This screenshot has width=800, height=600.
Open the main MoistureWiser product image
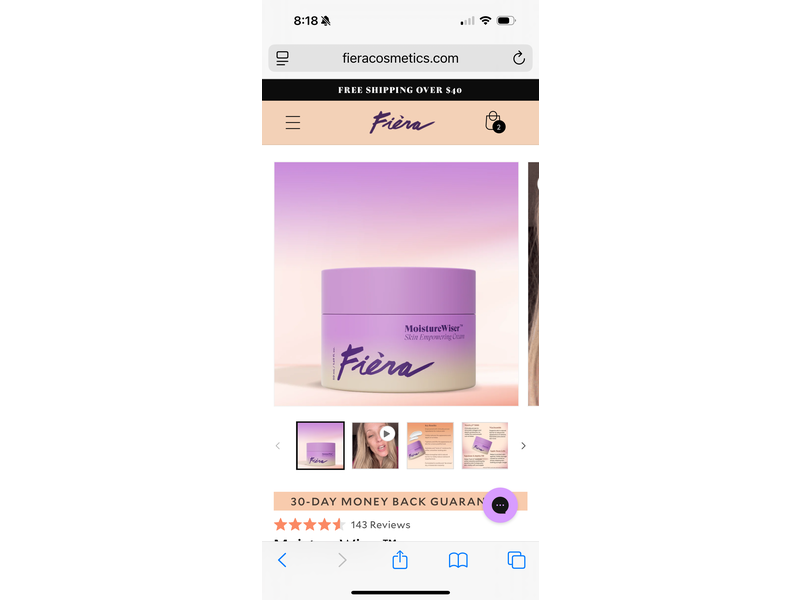396,284
